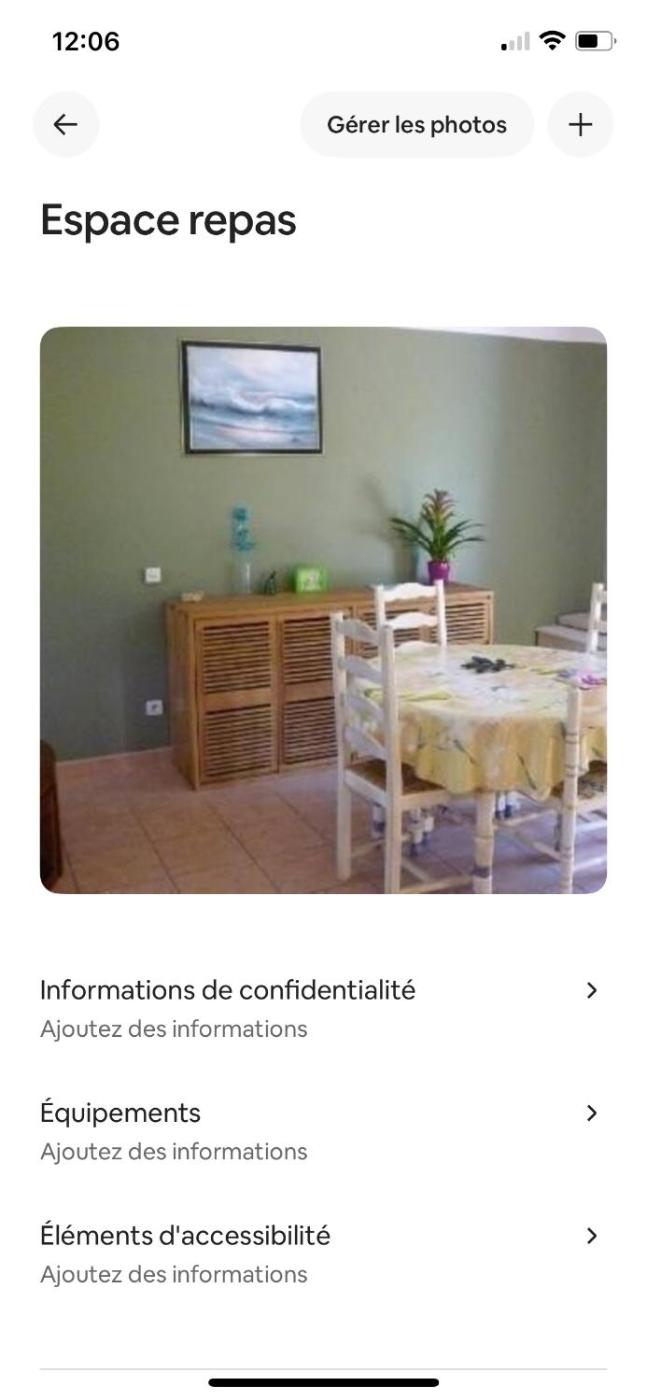Go back using the arrow button
The height and width of the screenshot is (1400, 647).
pyautogui.click(x=66, y=124)
